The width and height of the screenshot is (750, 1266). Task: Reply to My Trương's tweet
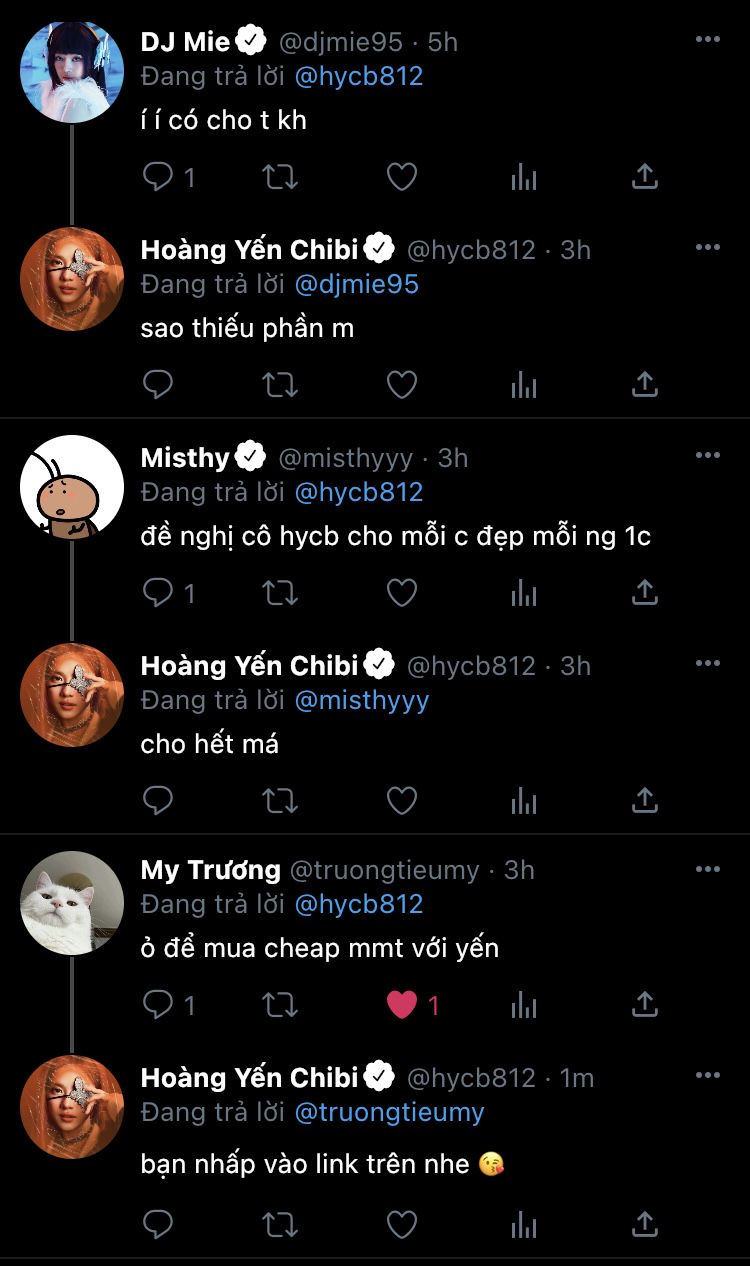tap(159, 1005)
